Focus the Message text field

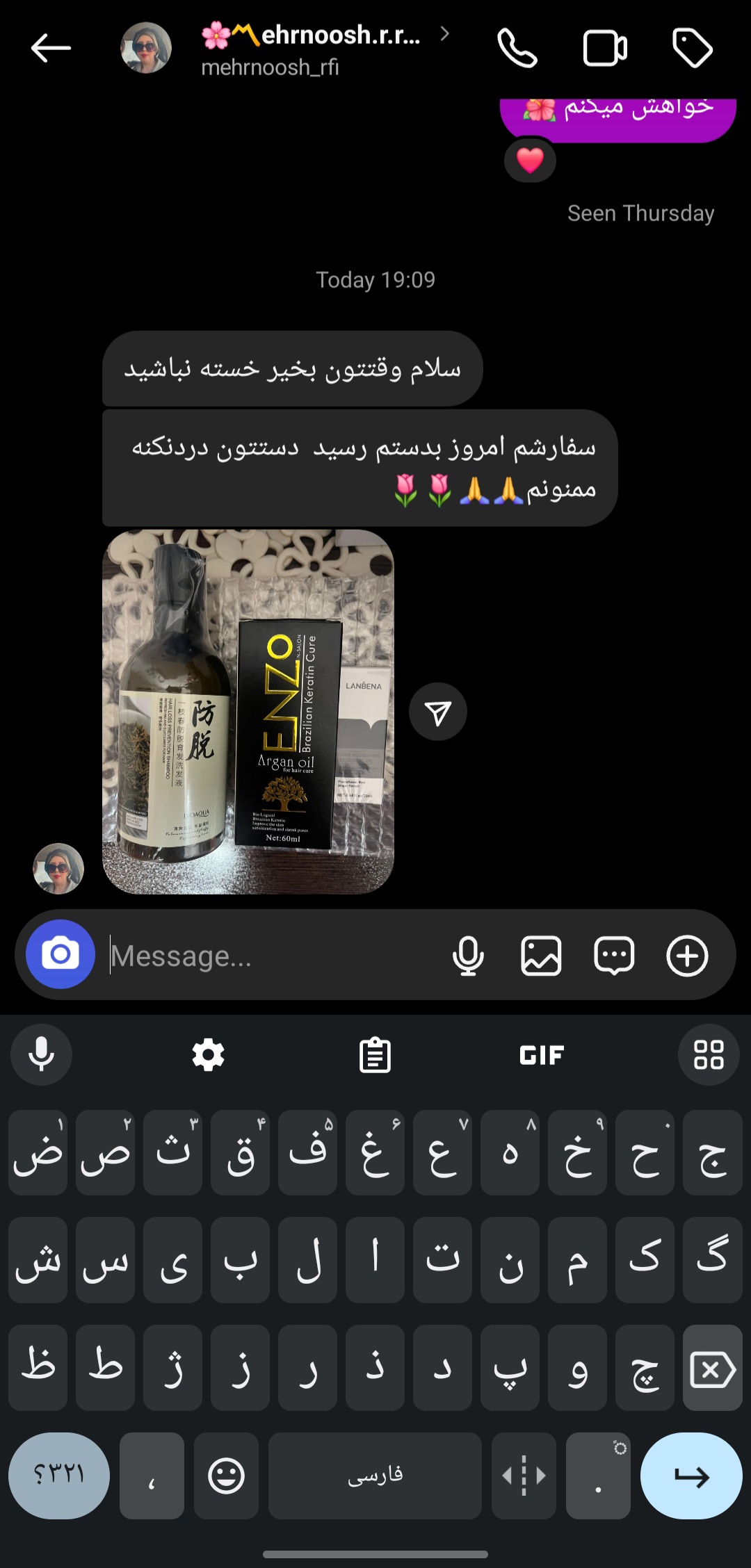271,956
